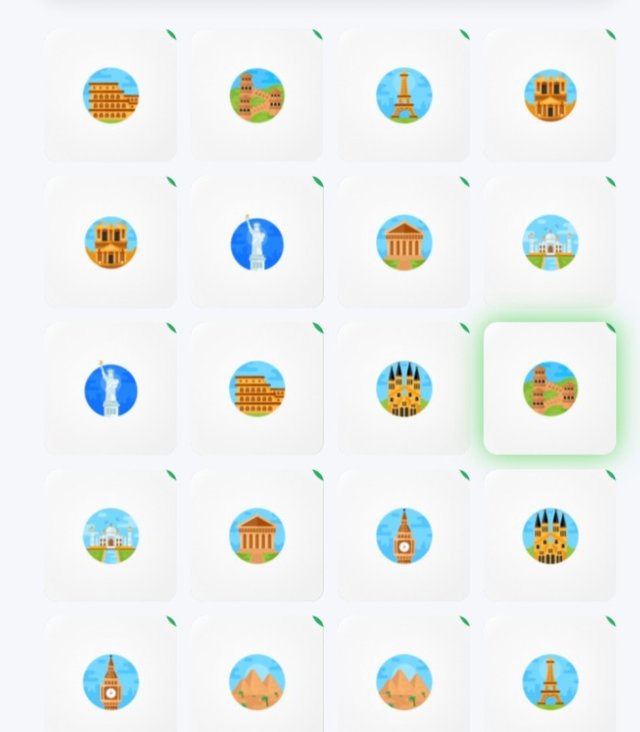
Task: Flip the Pyramids tile next to the Eiffel Tower
Action: point(404,681)
